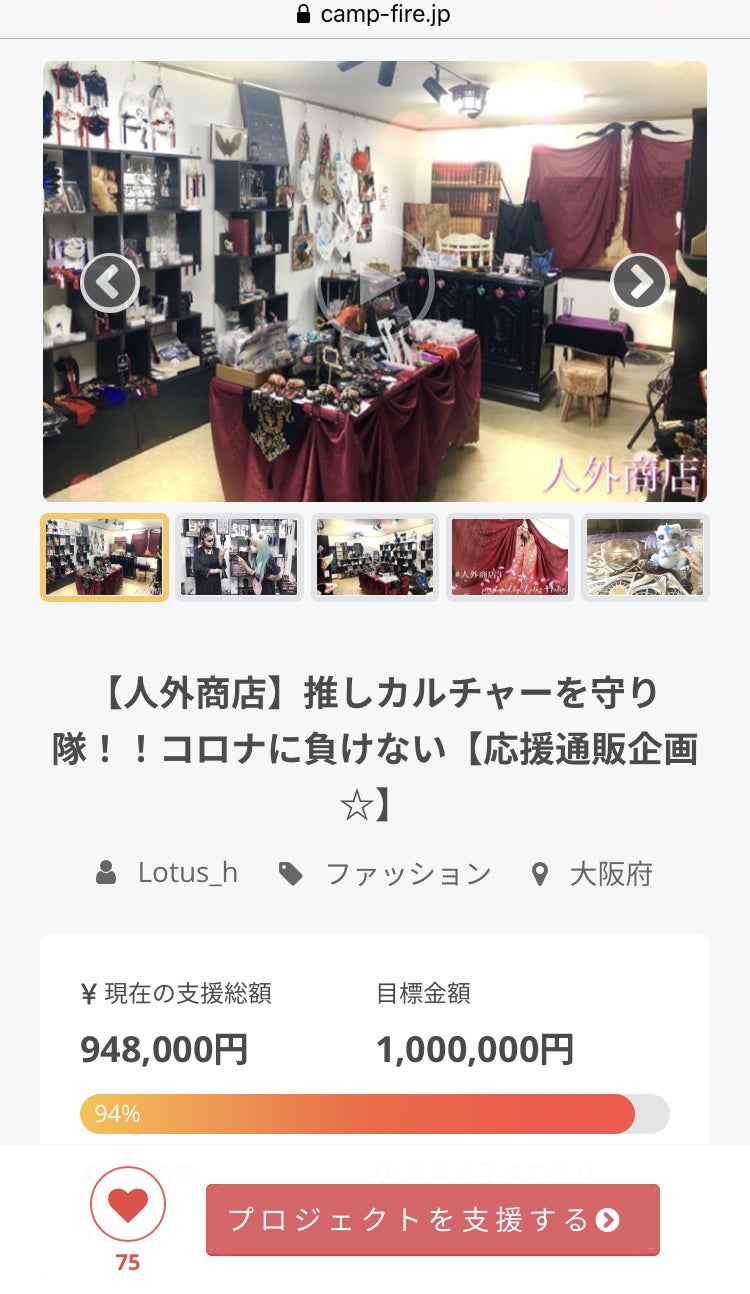Like this project with the heart
Viewport: 750px width, 1294px height.
(128, 1205)
